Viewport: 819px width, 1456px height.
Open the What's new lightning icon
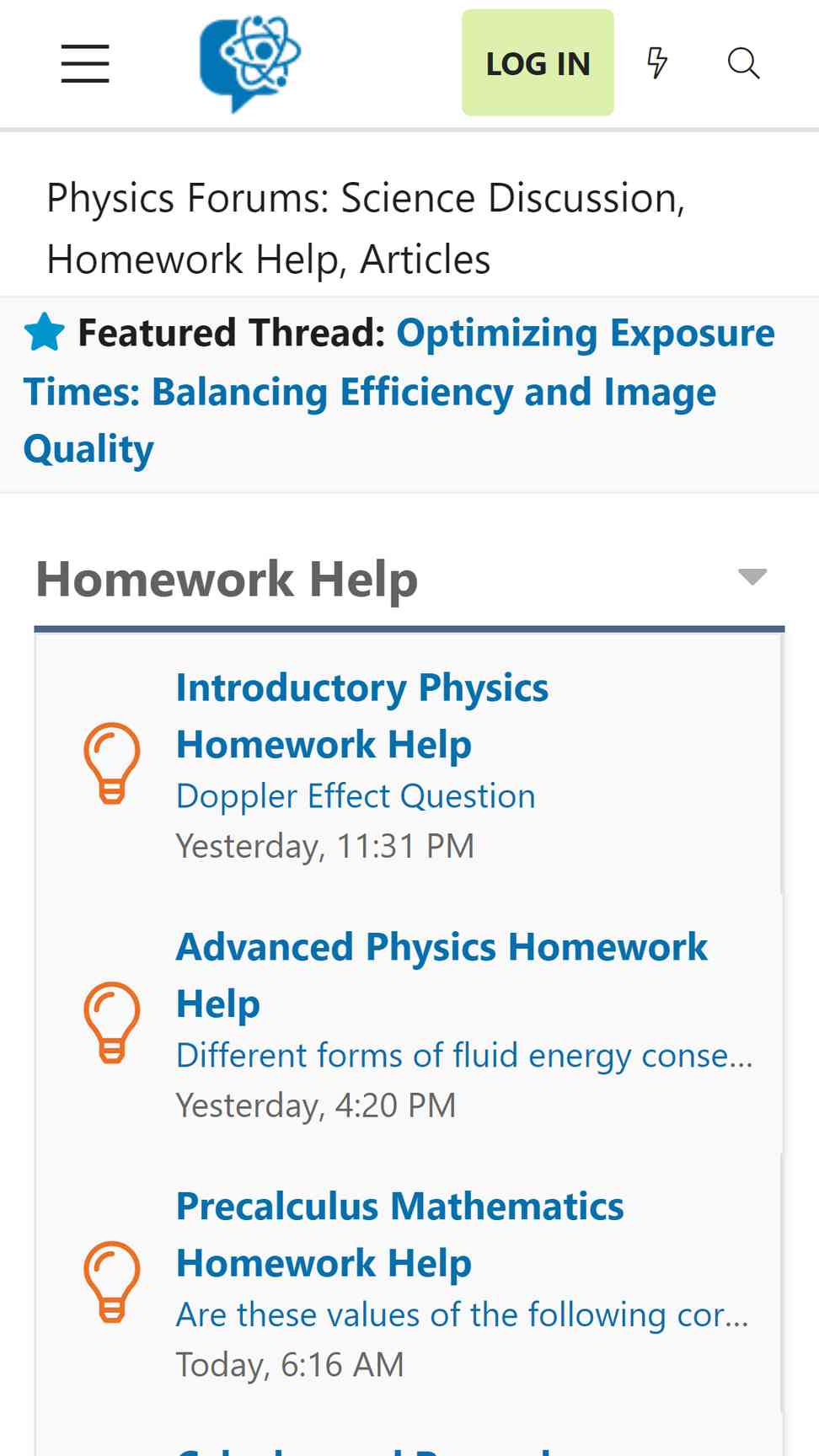[657, 63]
